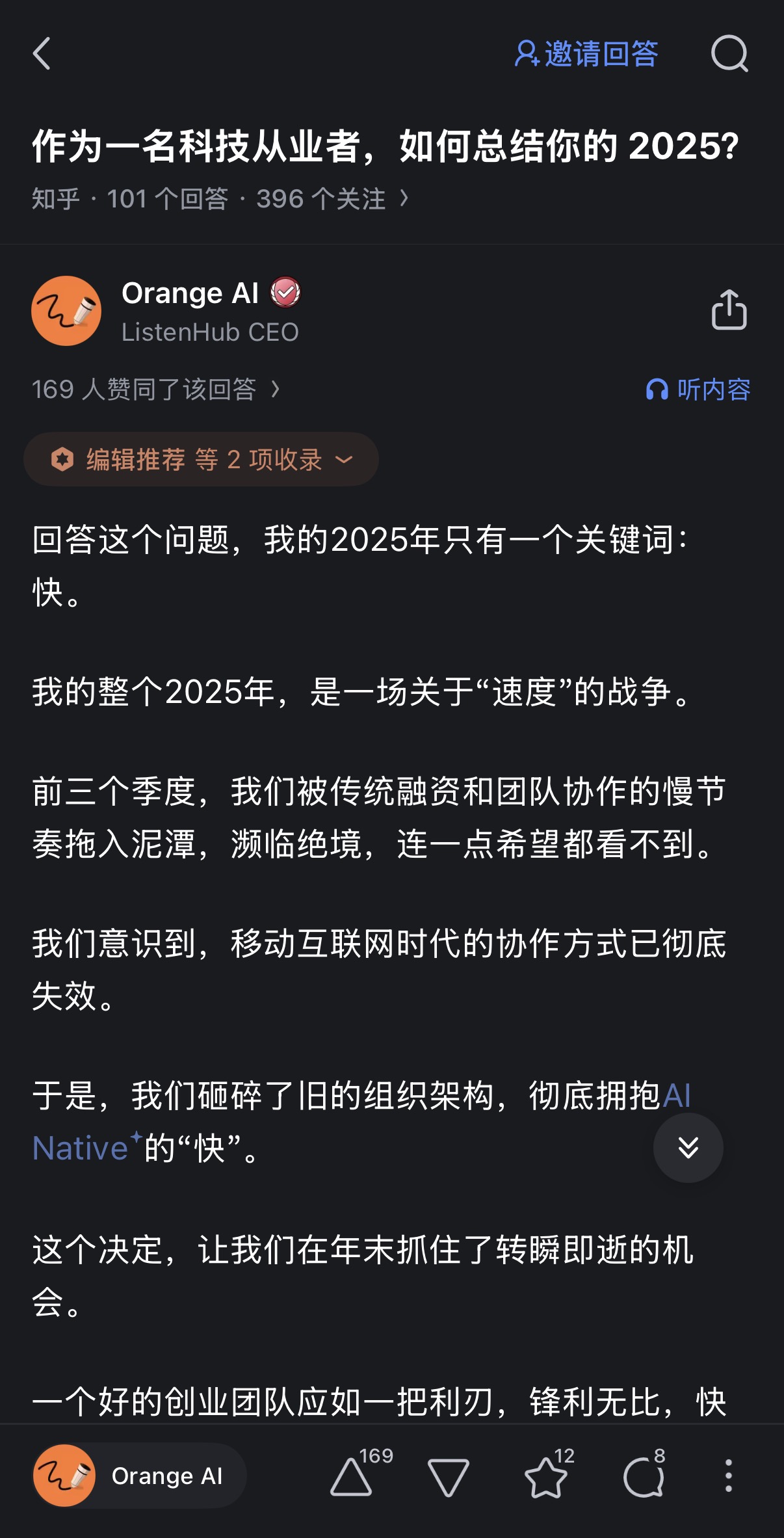The height and width of the screenshot is (1538, 784).
Task: Go back using the top-left arrow
Action: 42,53
